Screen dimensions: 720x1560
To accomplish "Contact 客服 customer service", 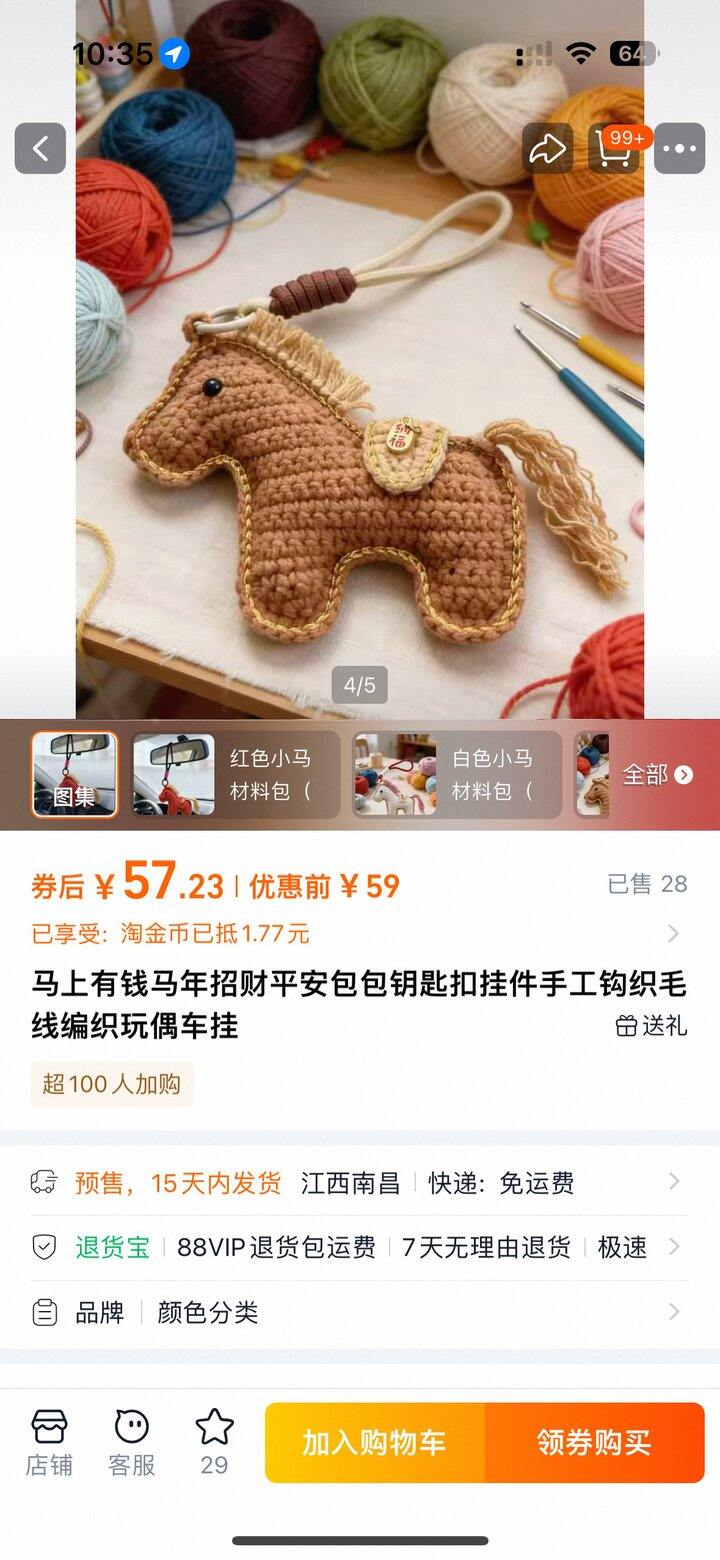I will tap(132, 1442).
